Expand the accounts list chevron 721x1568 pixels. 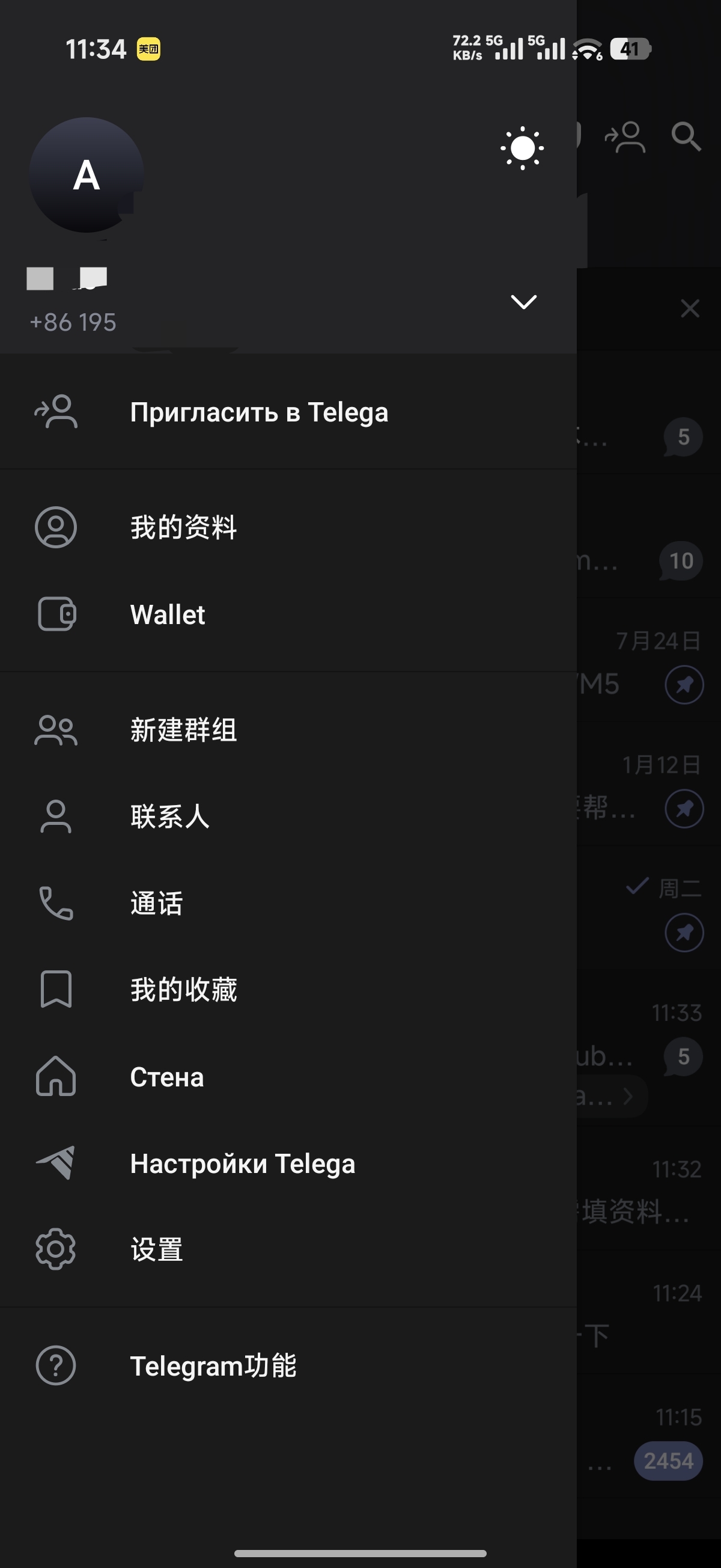pyautogui.click(x=523, y=302)
